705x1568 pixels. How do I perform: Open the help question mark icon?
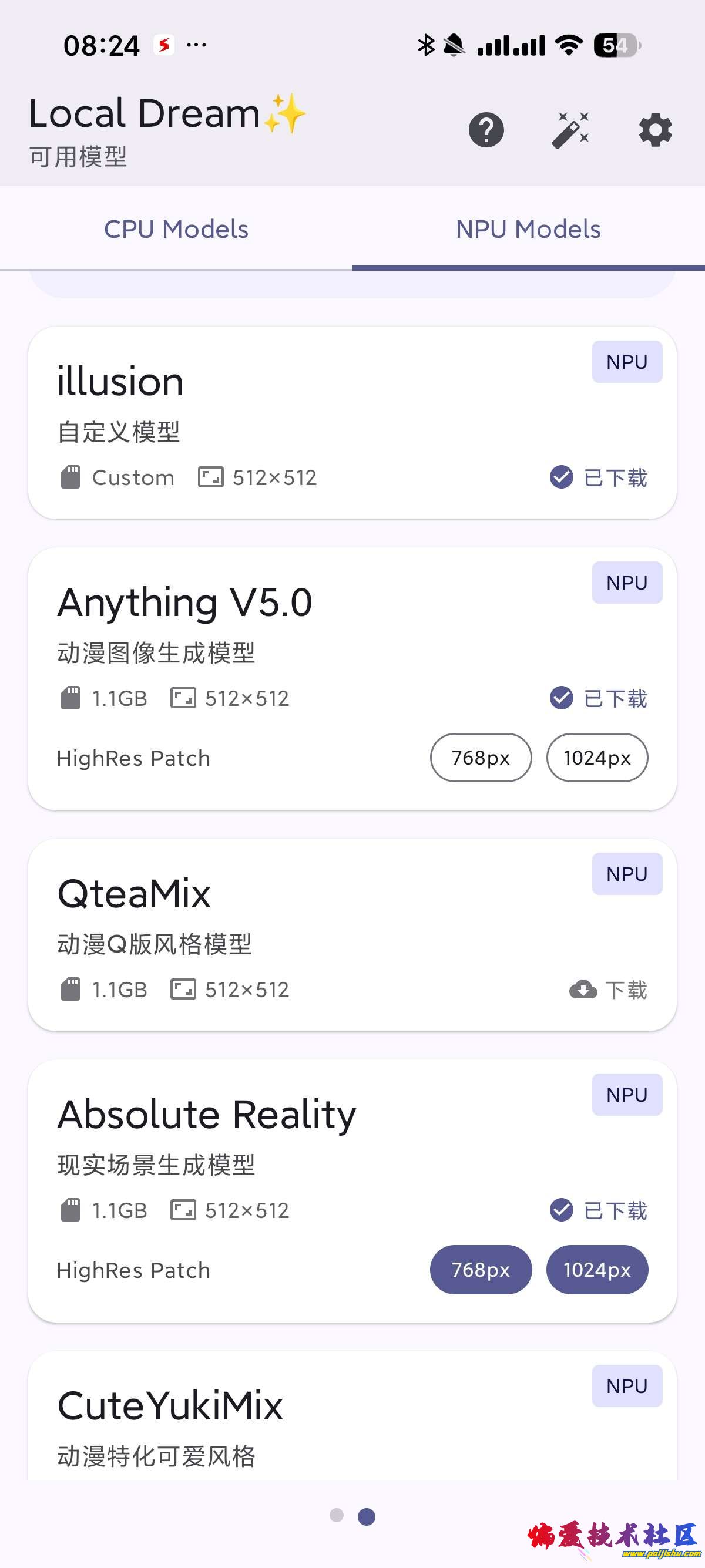click(x=486, y=130)
